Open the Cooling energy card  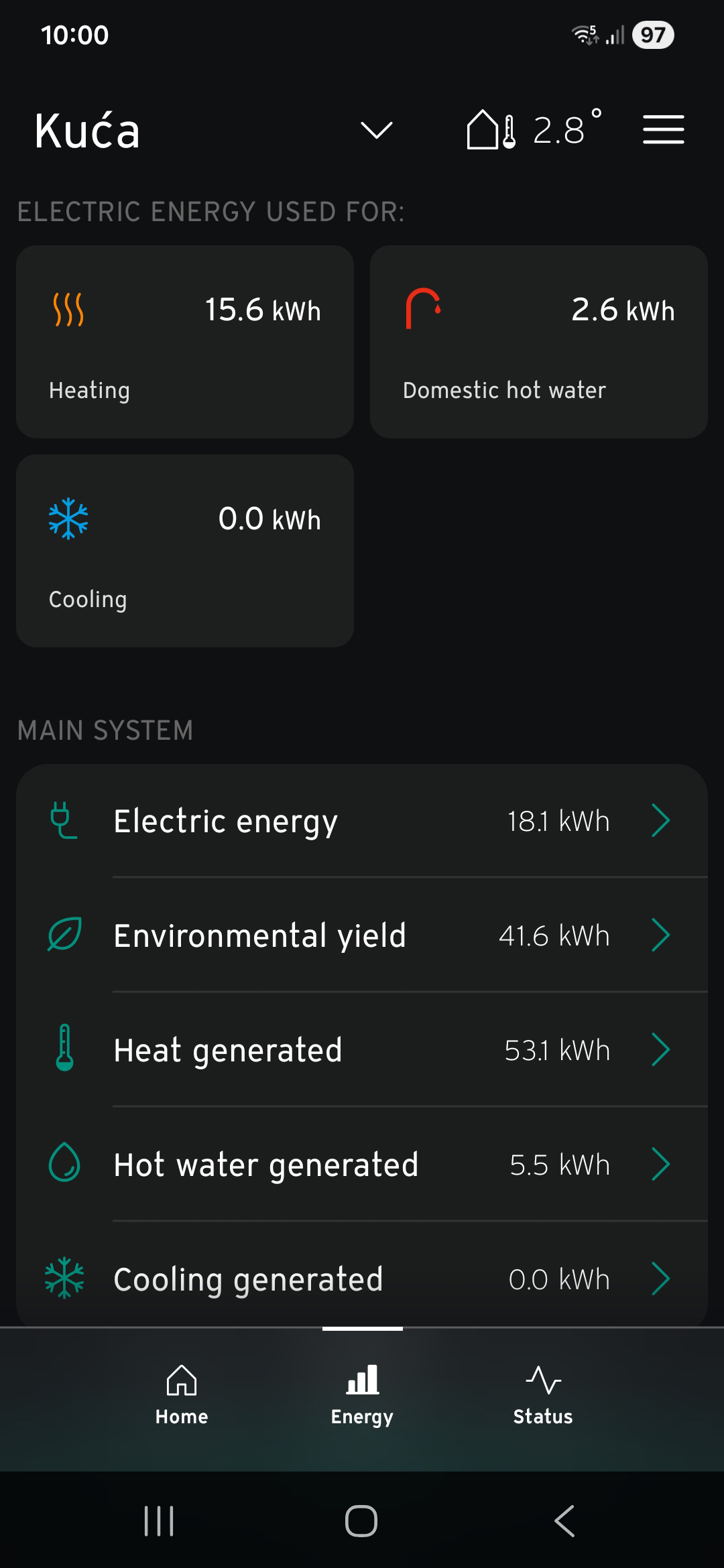coord(185,551)
